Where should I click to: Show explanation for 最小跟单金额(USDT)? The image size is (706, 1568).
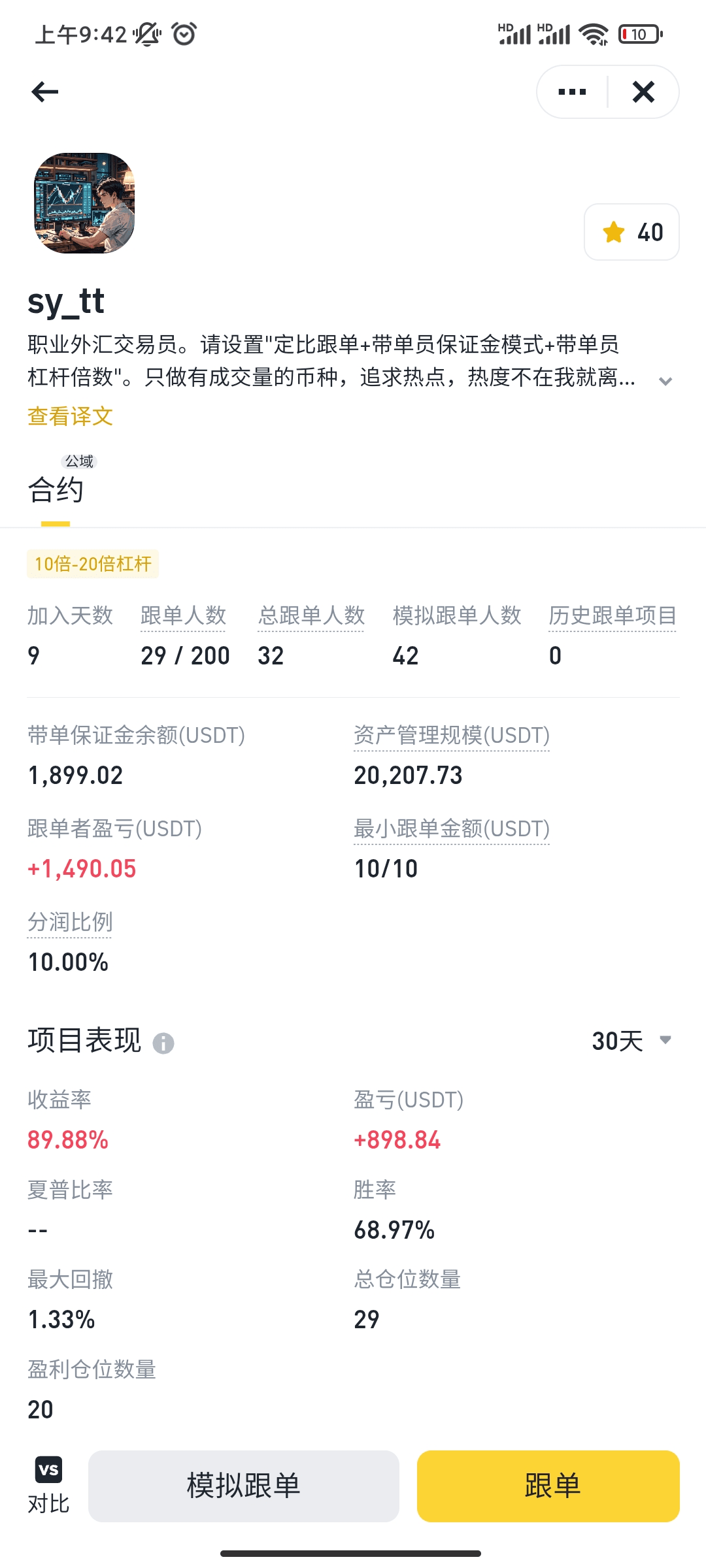(452, 828)
